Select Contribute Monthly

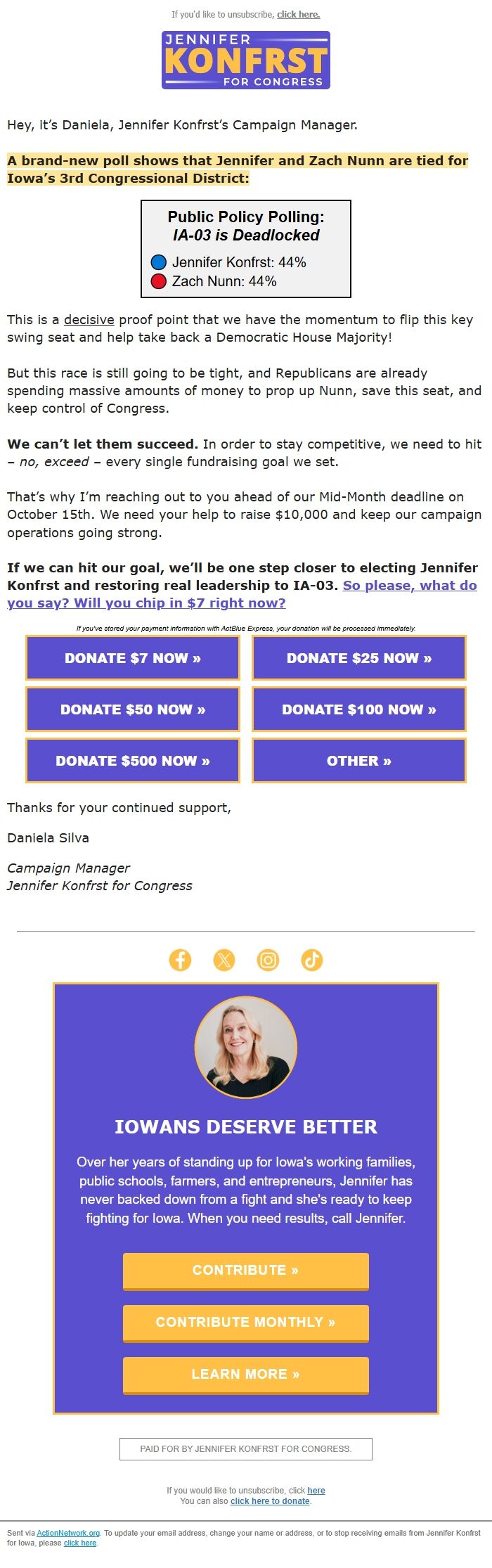tap(246, 1323)
